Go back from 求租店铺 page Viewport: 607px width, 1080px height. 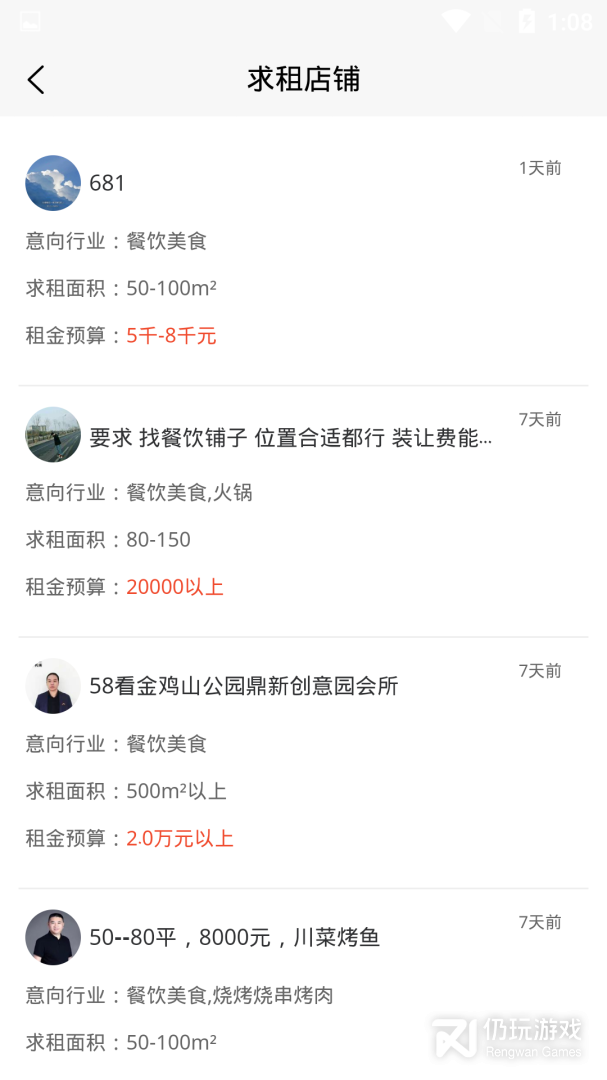point(36,80)
